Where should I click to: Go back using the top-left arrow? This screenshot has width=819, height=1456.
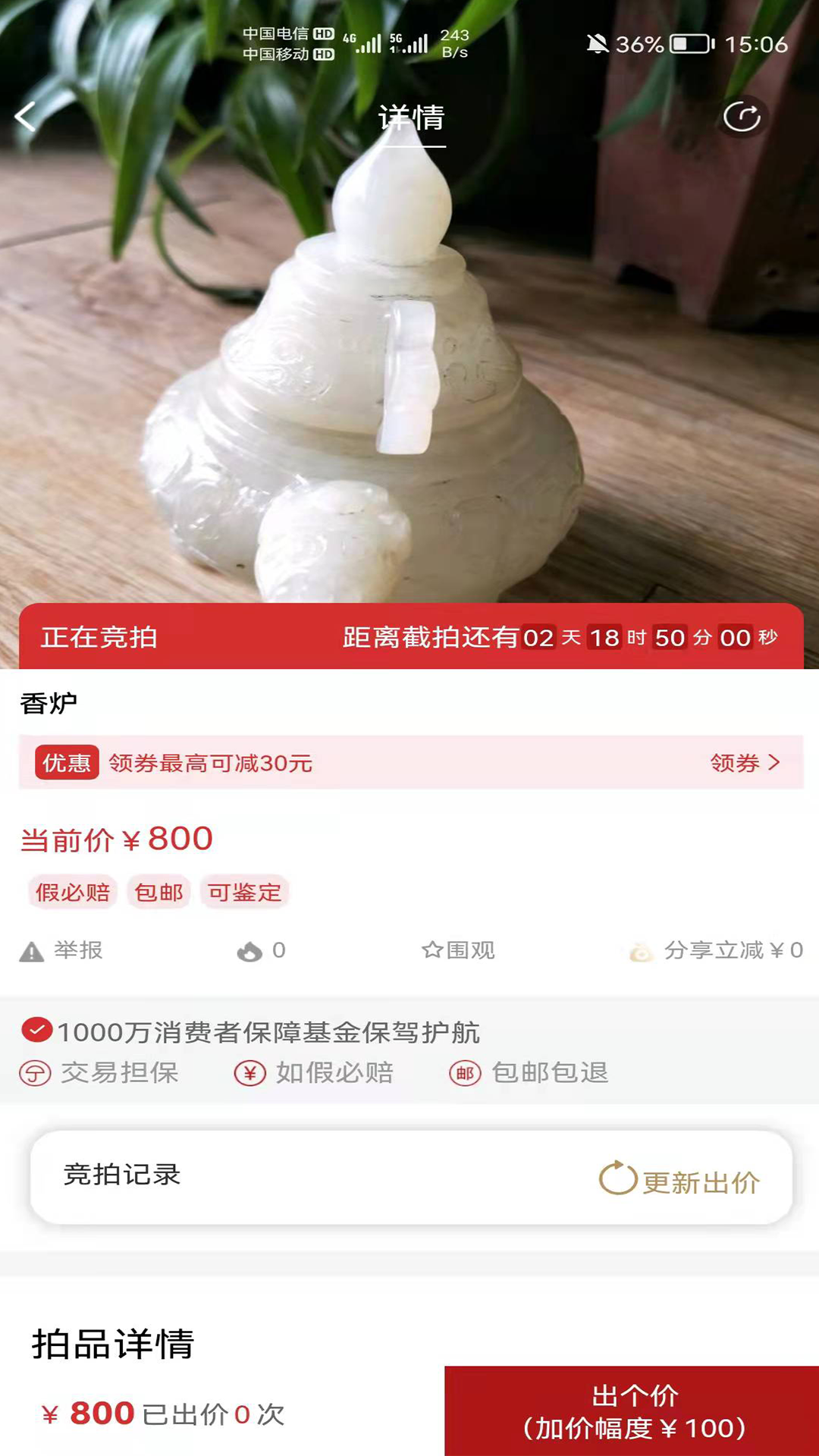[x=26, y=118]
